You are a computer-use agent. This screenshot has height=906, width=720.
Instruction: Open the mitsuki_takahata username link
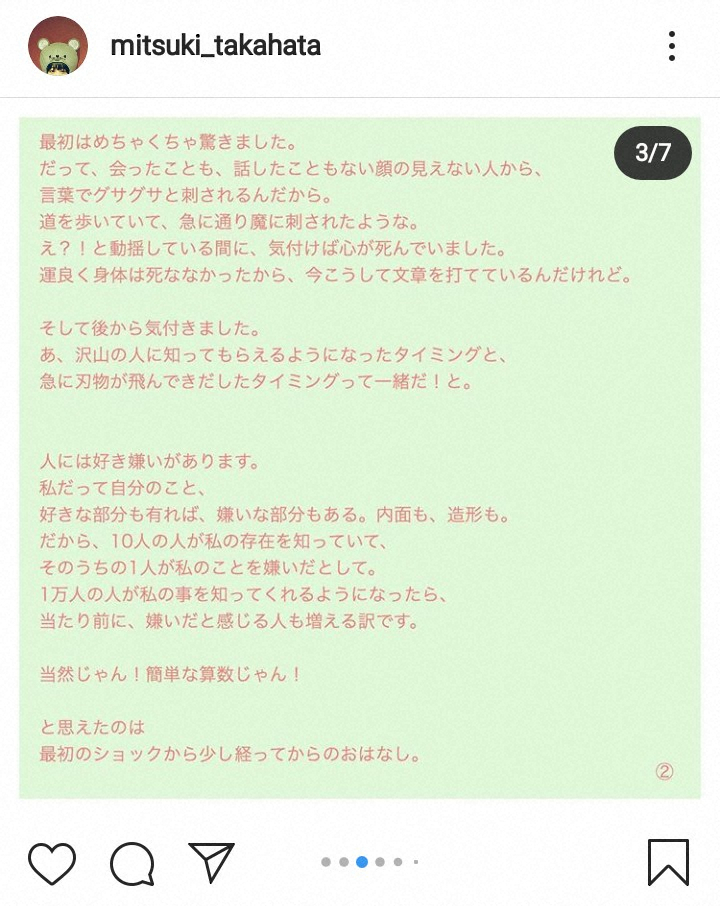216,46
